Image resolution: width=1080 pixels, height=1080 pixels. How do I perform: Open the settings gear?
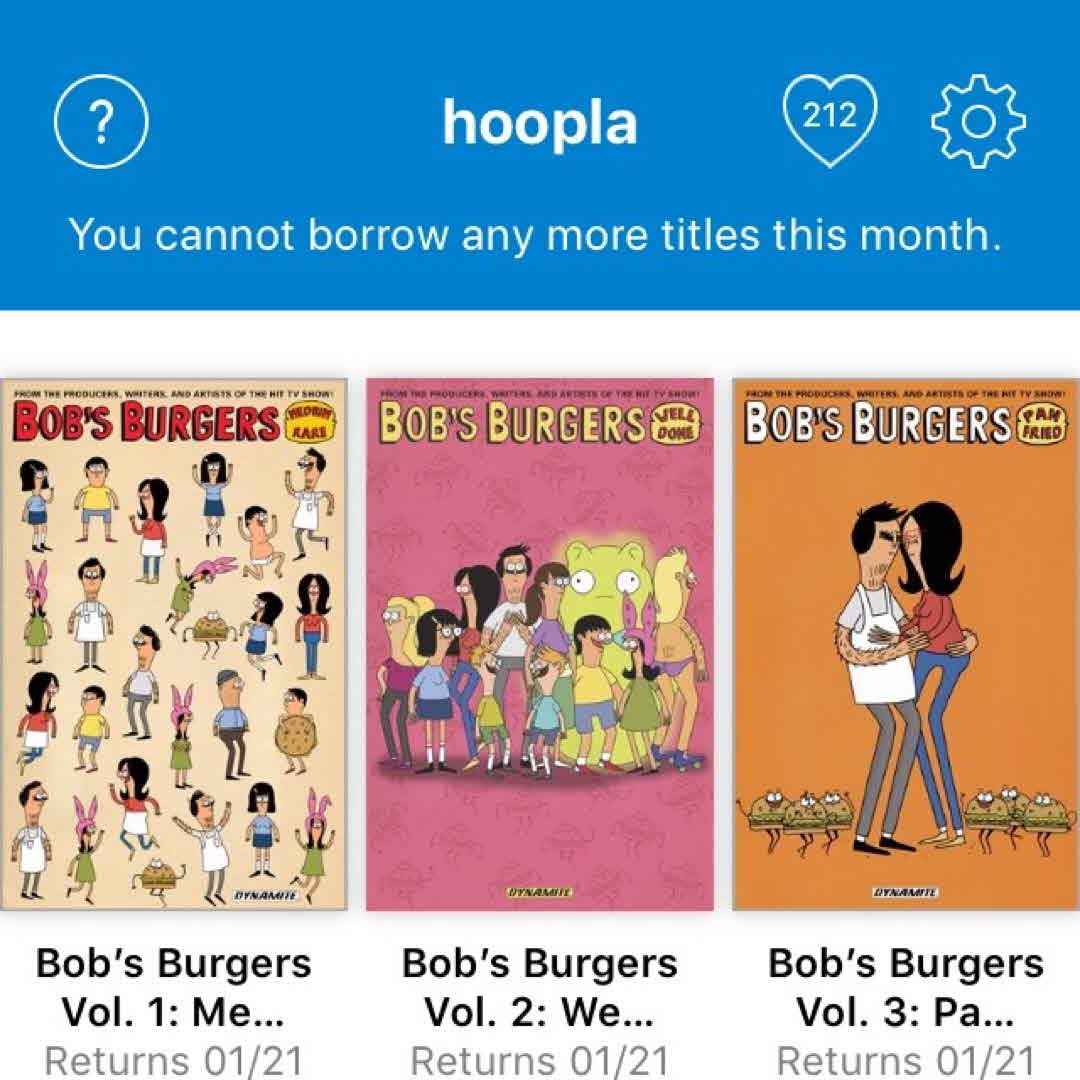coord(978,121)
